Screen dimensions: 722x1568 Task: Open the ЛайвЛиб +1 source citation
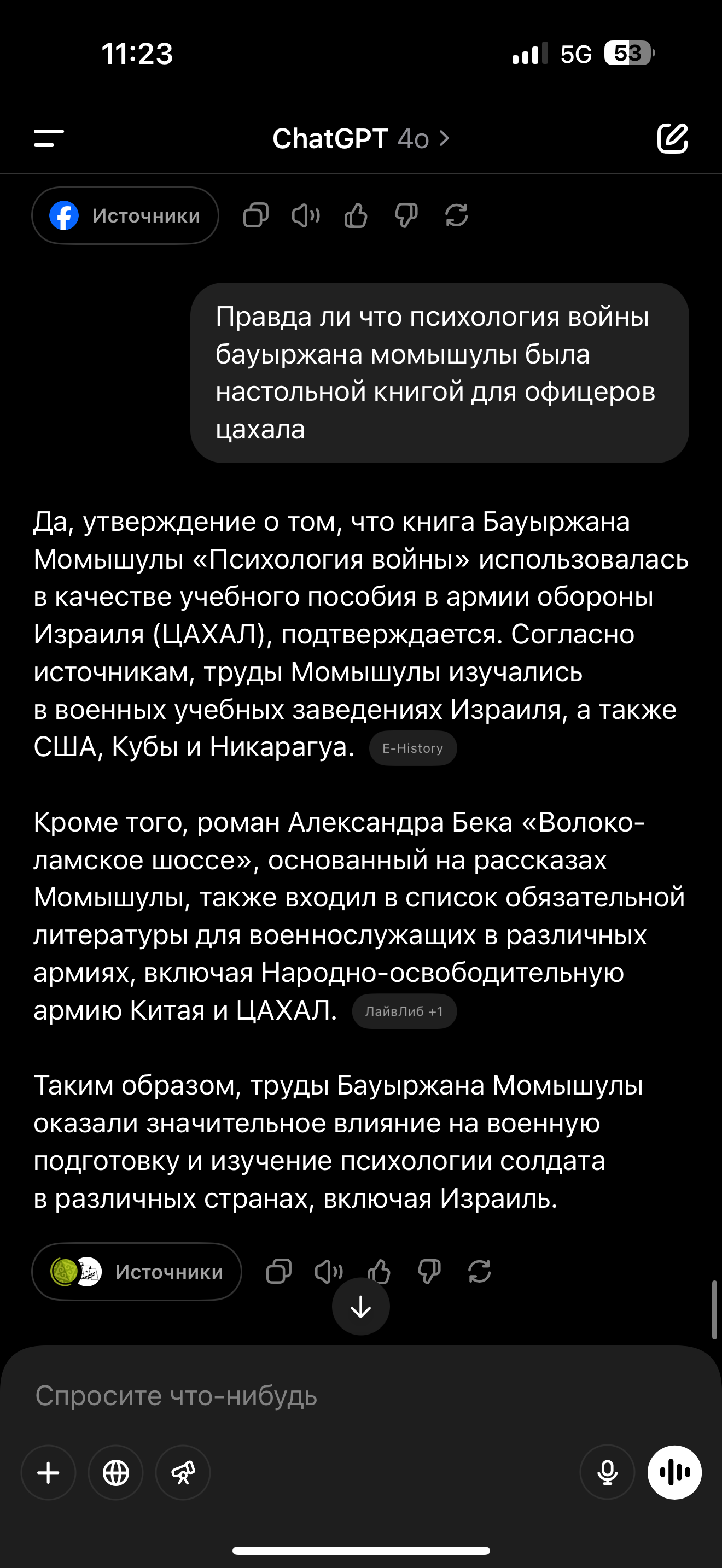(404, 1011)
